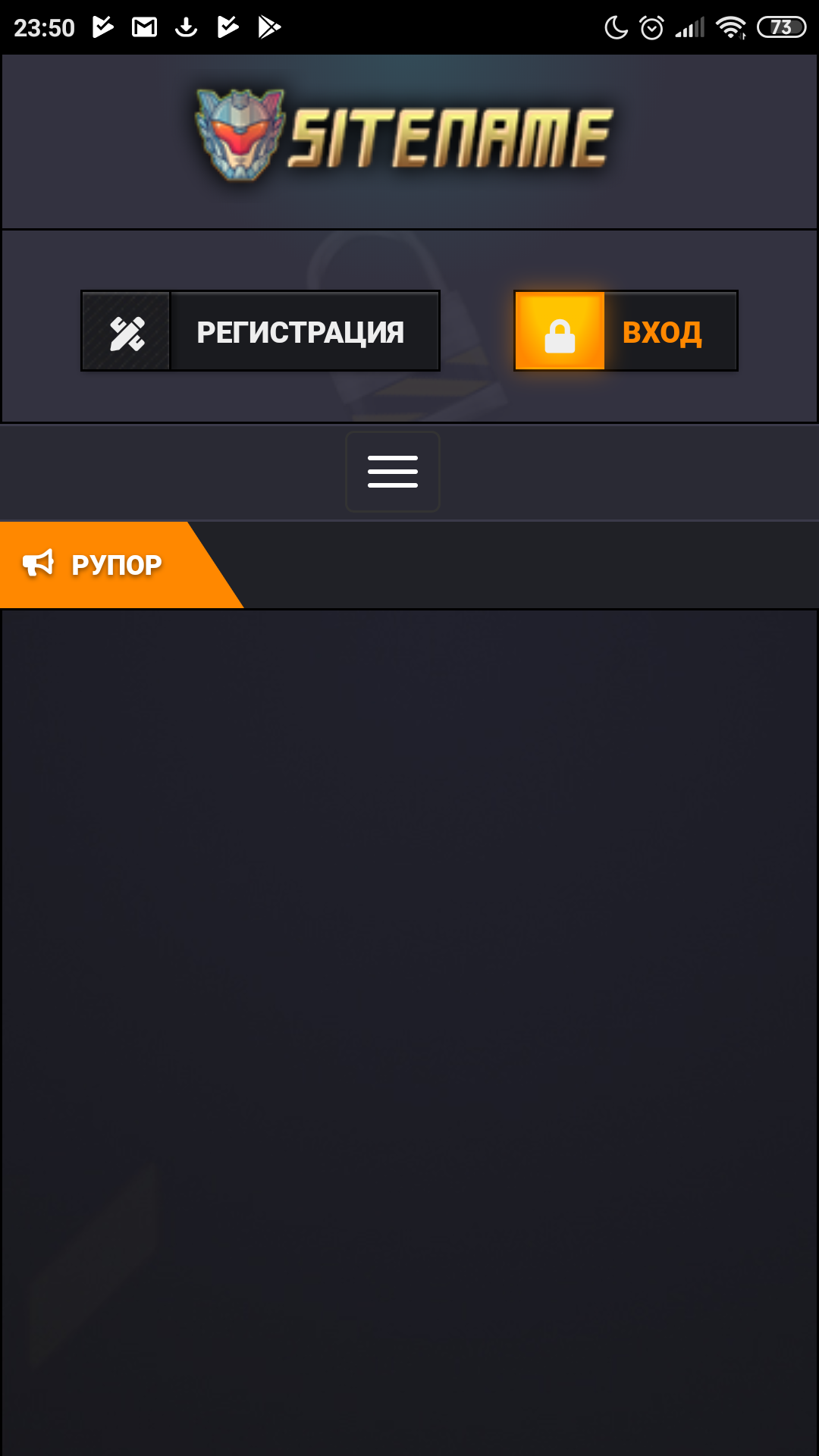Open the Рупор tab

[x=106, y=565]
